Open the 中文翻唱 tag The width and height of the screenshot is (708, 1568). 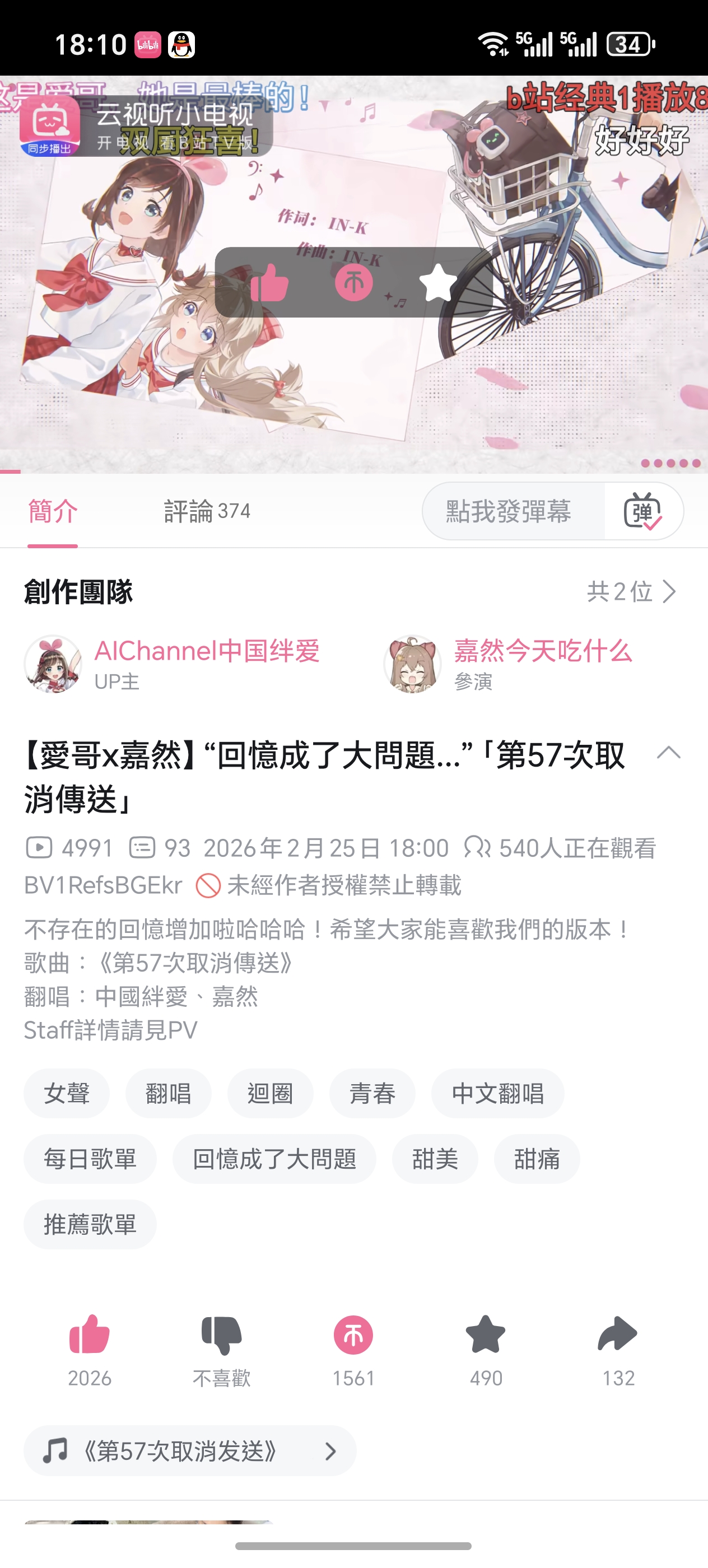tap(497, 1093)
